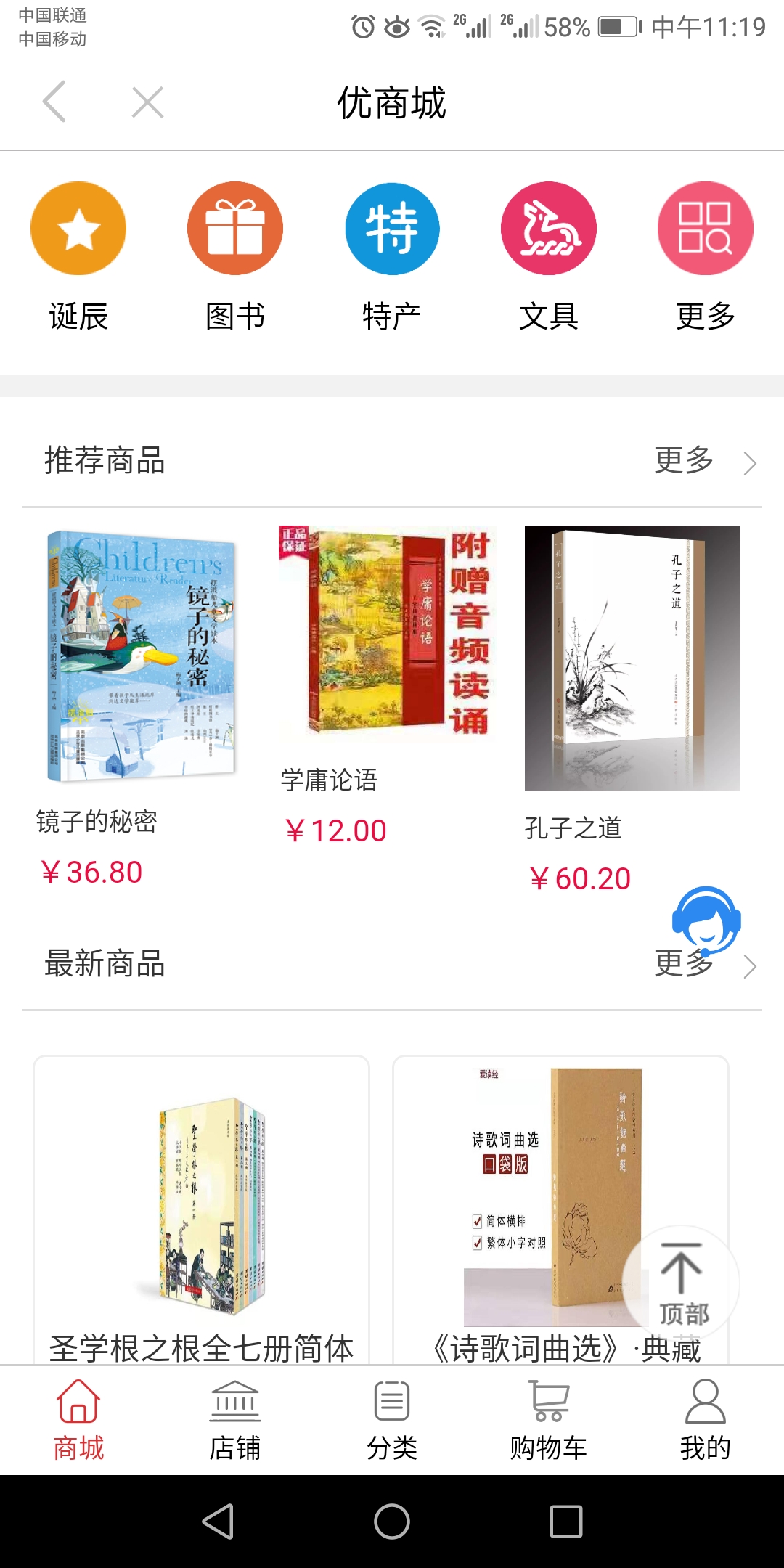This screenshot has width=784, height=1568.
Task: Switch to the 店铺 tab
Action: tap(235, 1421)
